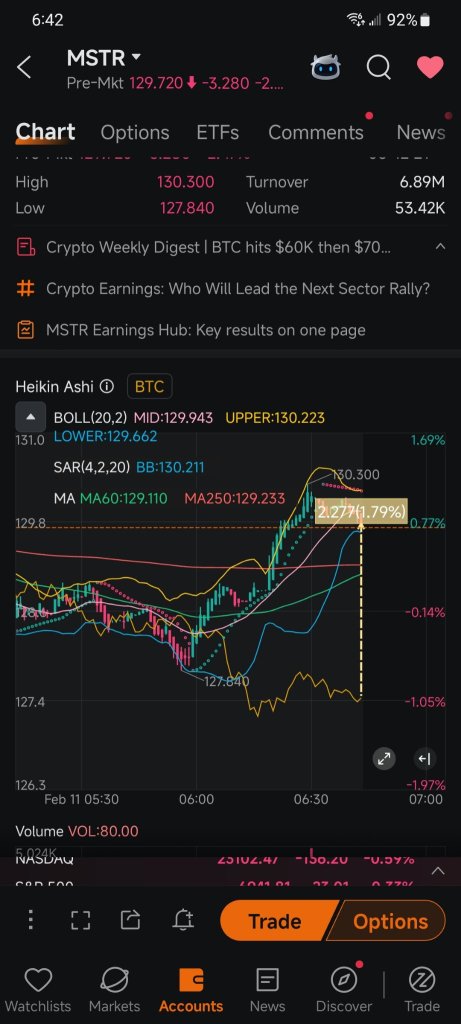Image resolution: width=461 pixels, height=1024 pixels.
Task: Remove MSTR from favorites via heart
Action: [430, 67]
